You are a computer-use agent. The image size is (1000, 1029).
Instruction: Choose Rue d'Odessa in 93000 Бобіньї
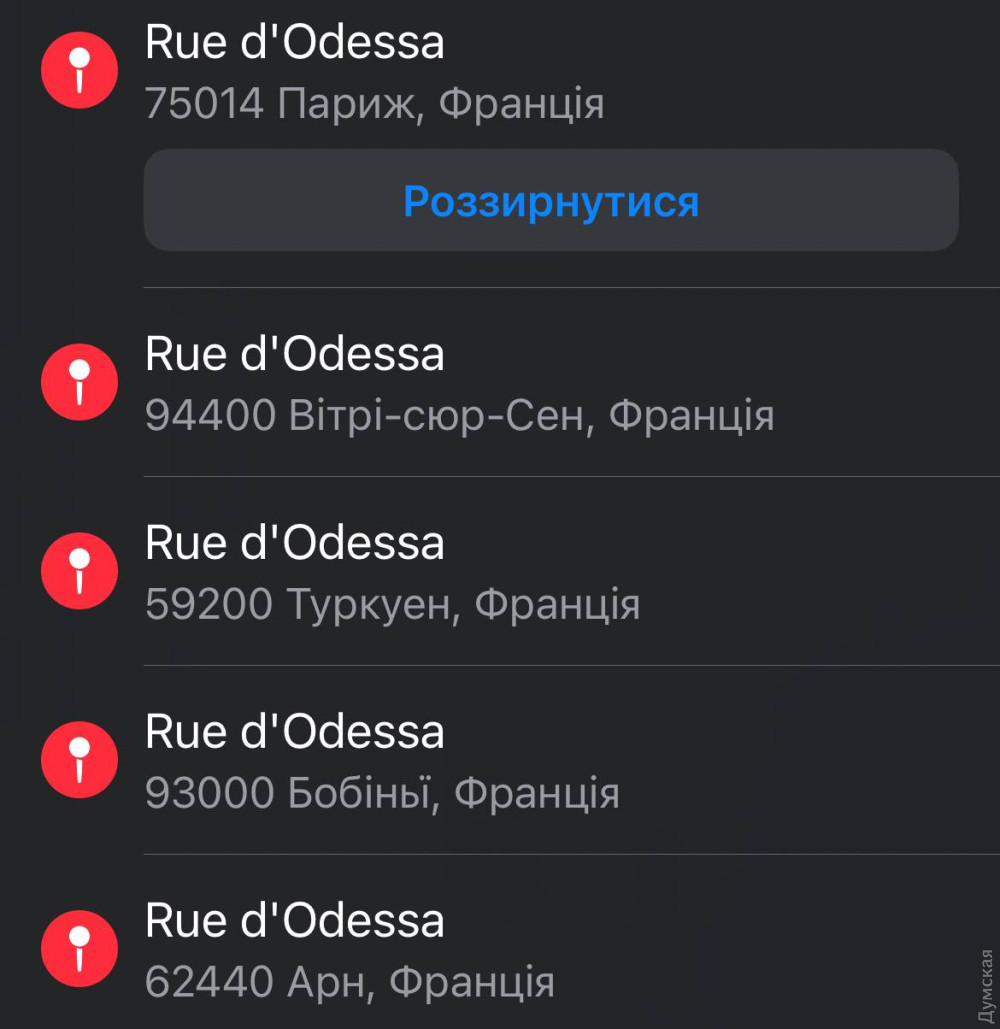382,762
